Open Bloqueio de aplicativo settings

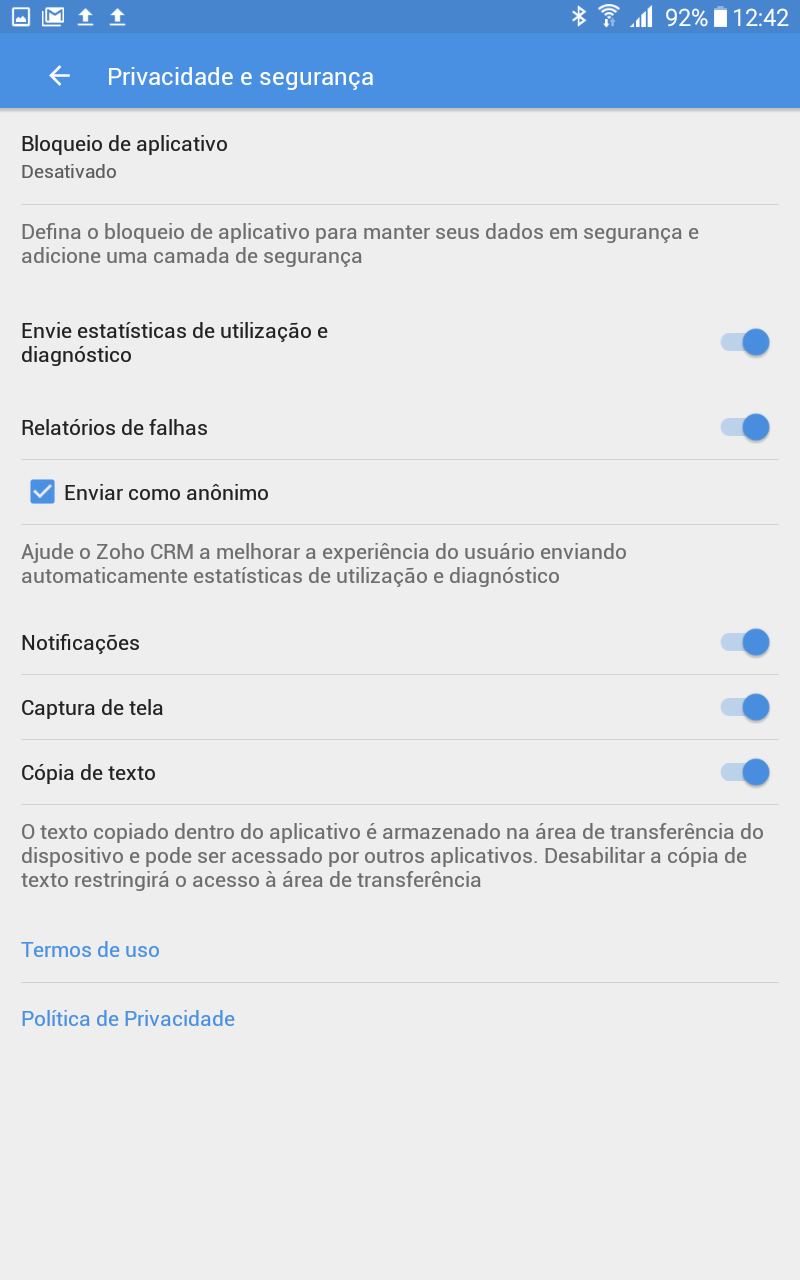[x=125, y=156]
